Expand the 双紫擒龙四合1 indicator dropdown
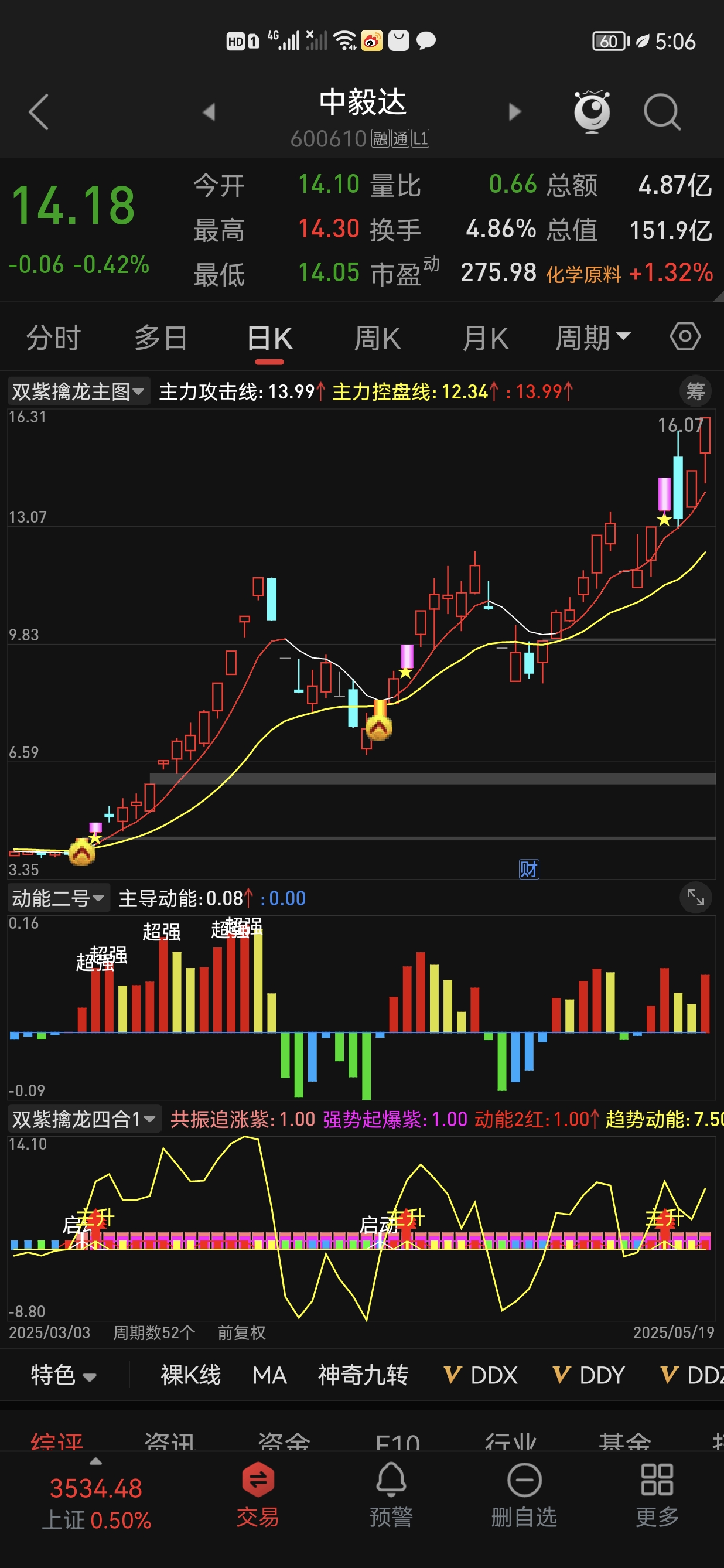The width and height of the screenshot is (724, 1568). click(x=84, y=1119)
